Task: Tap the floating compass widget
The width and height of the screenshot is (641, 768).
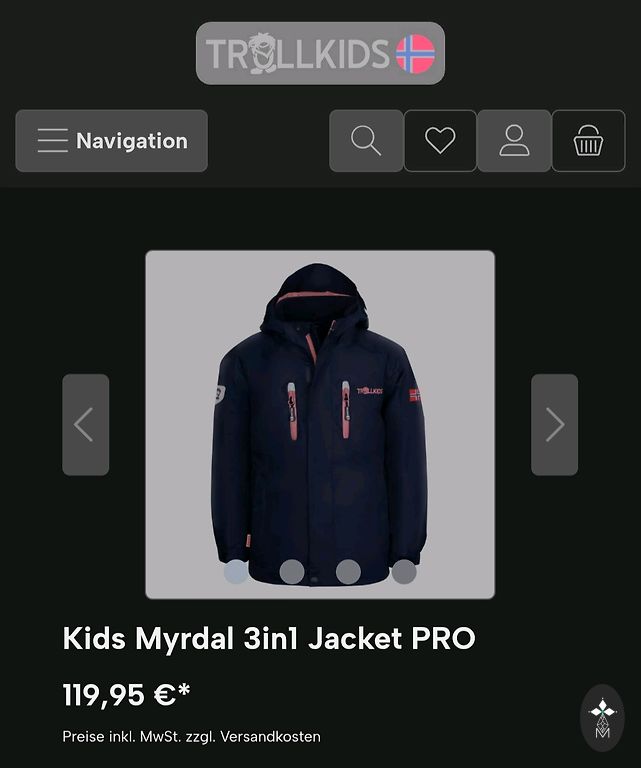Action: point(602,718)
